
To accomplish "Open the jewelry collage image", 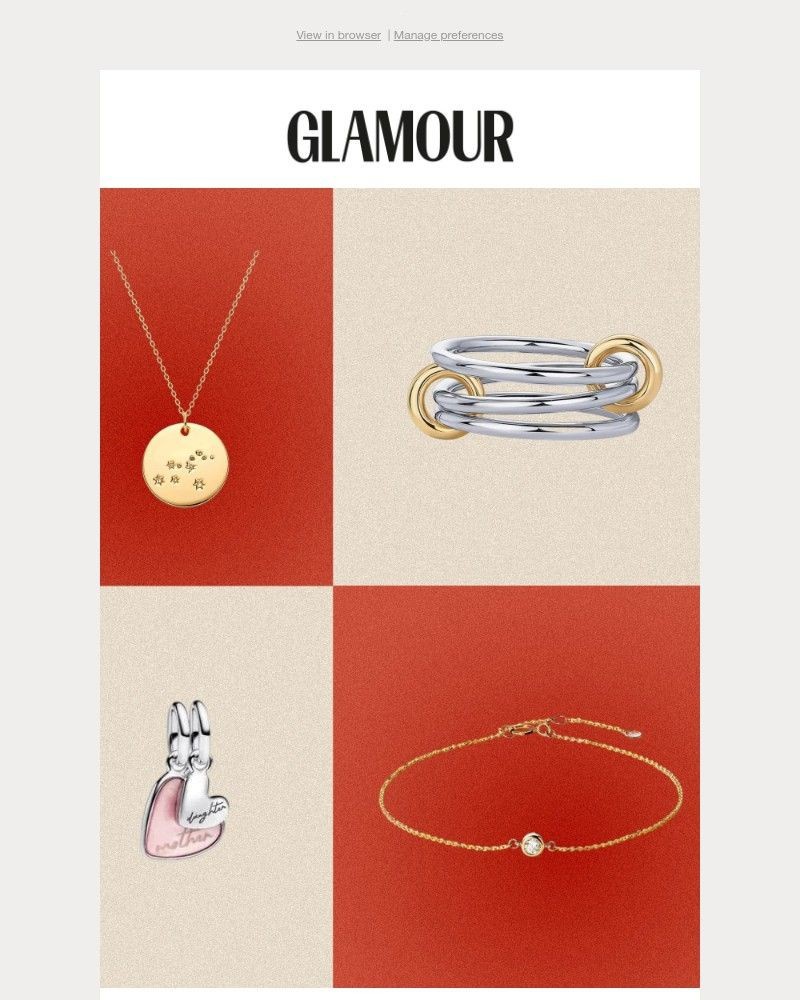I will (400, 587).
